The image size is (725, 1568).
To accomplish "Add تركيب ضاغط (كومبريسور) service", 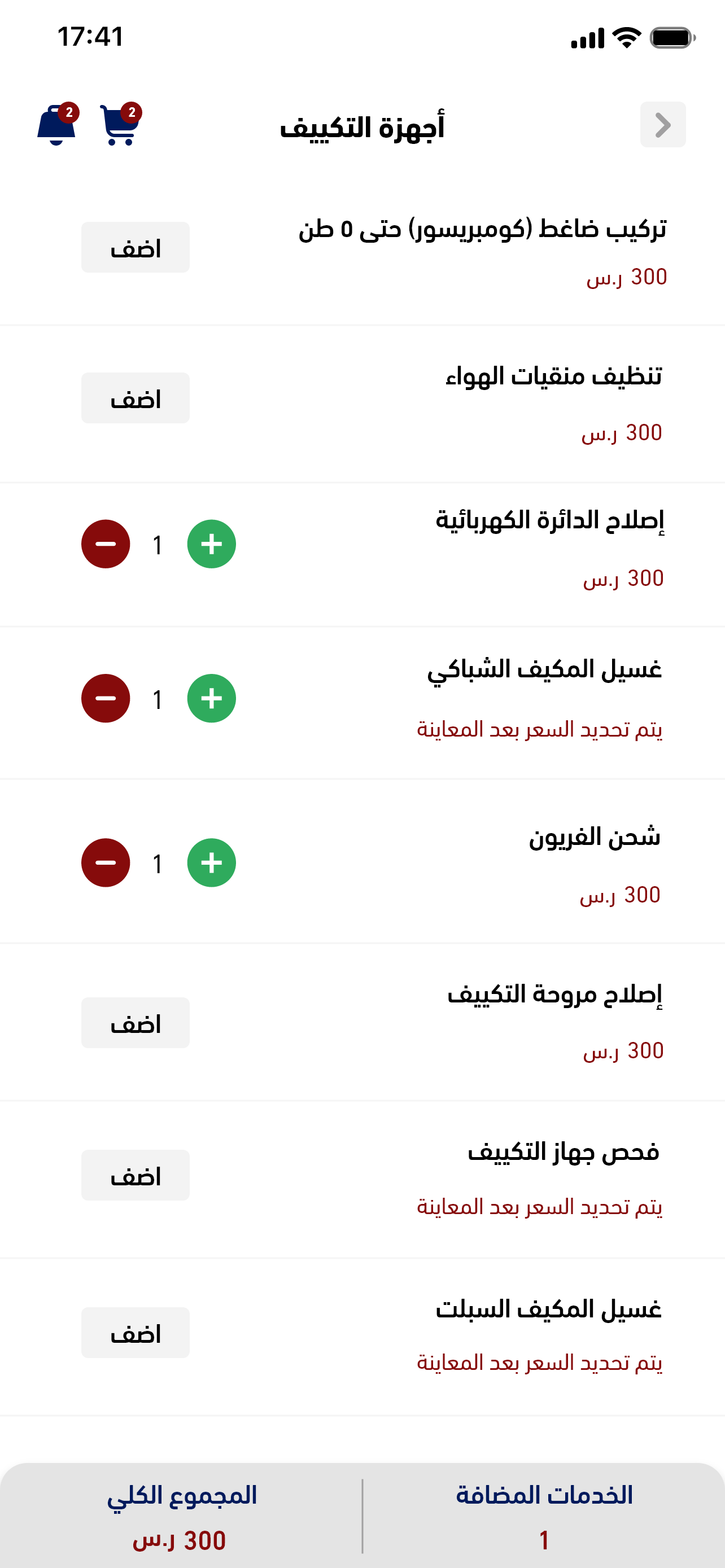I will click(x=135, y=247).
